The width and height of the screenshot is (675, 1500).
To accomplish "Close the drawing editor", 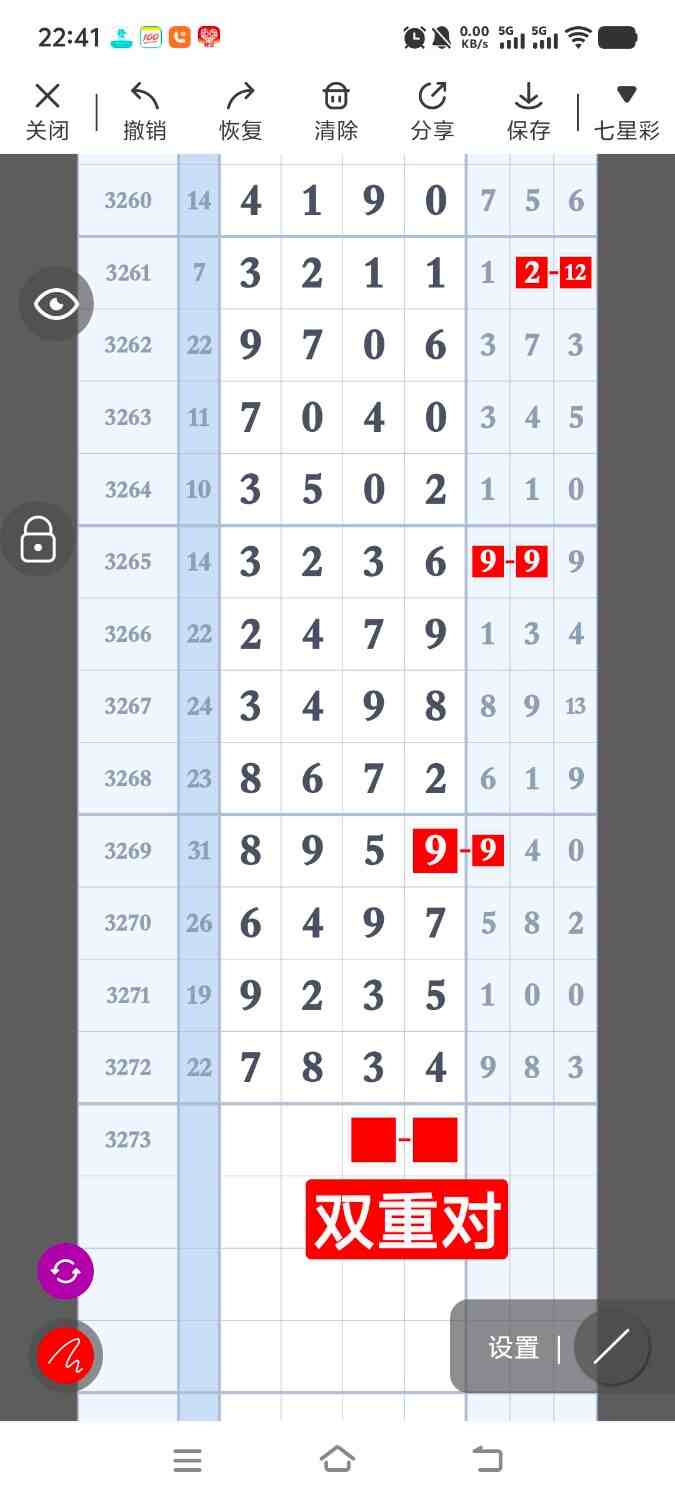I will pyautogui.click(x=47, y=111).
